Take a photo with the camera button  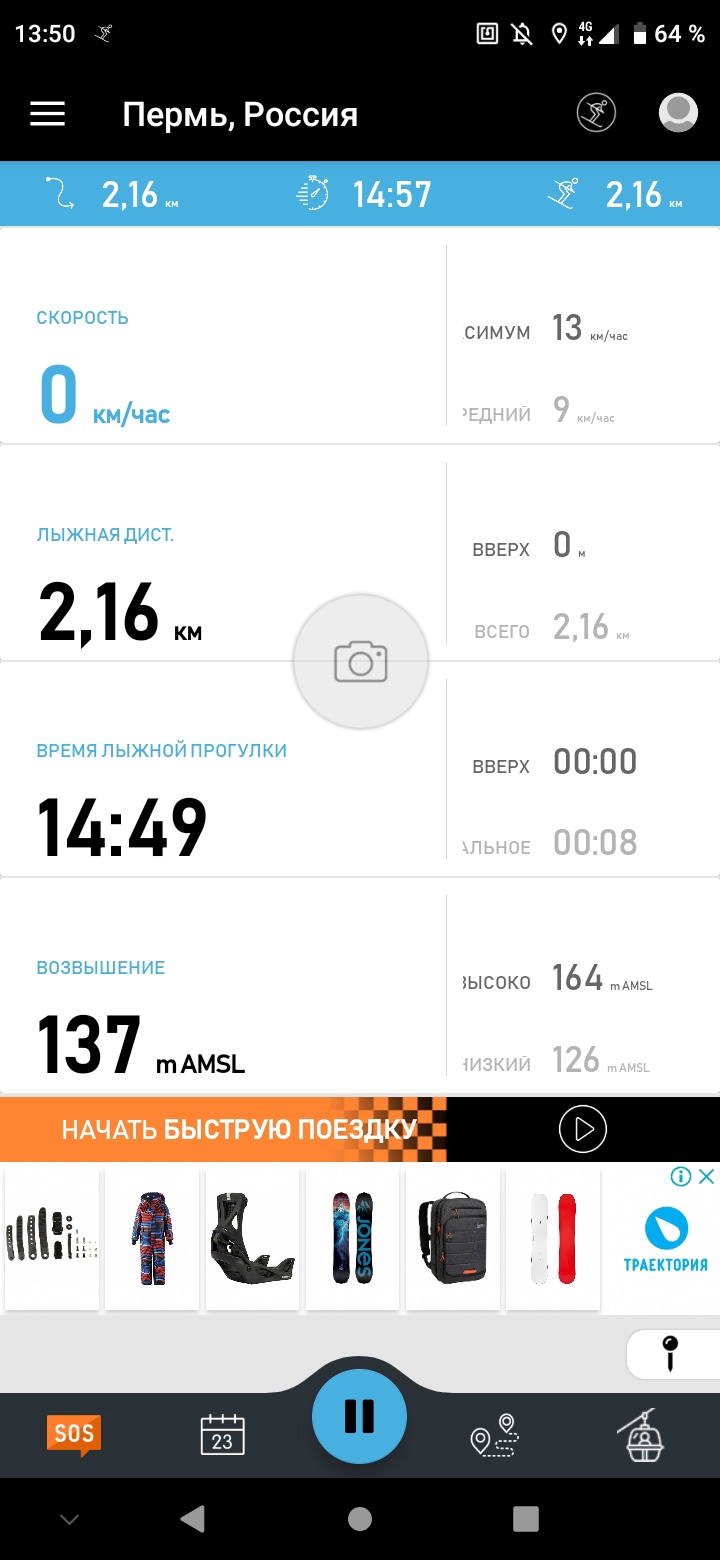click(x=360, y=662)
